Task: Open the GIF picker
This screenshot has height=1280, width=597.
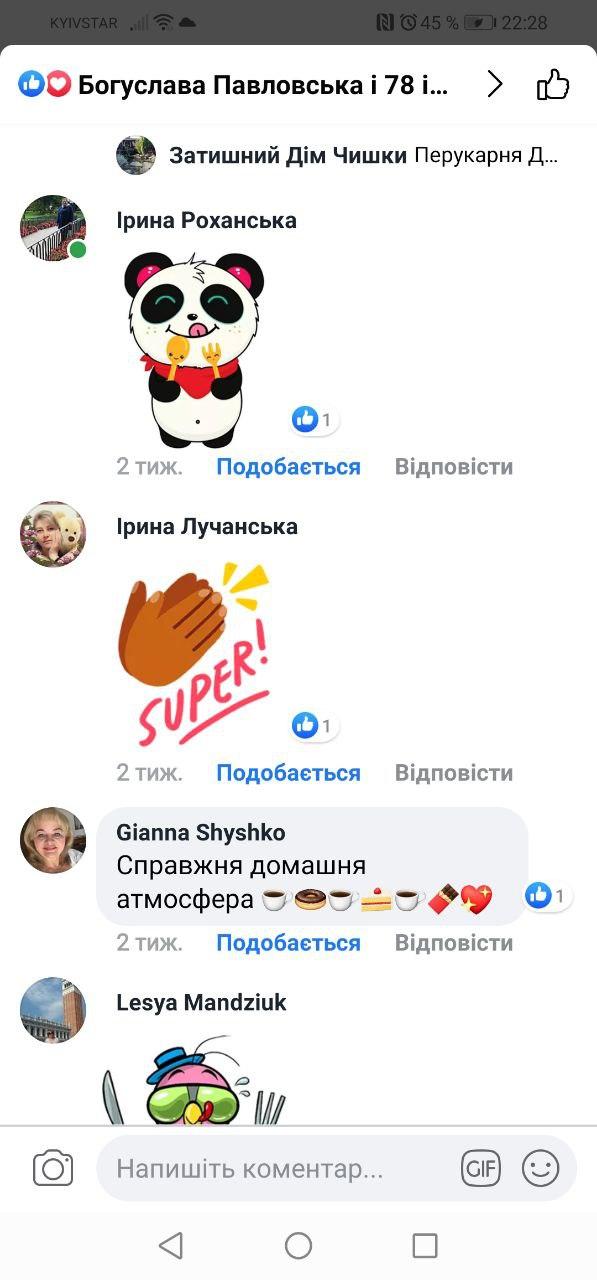Action: click(481, 1168)
